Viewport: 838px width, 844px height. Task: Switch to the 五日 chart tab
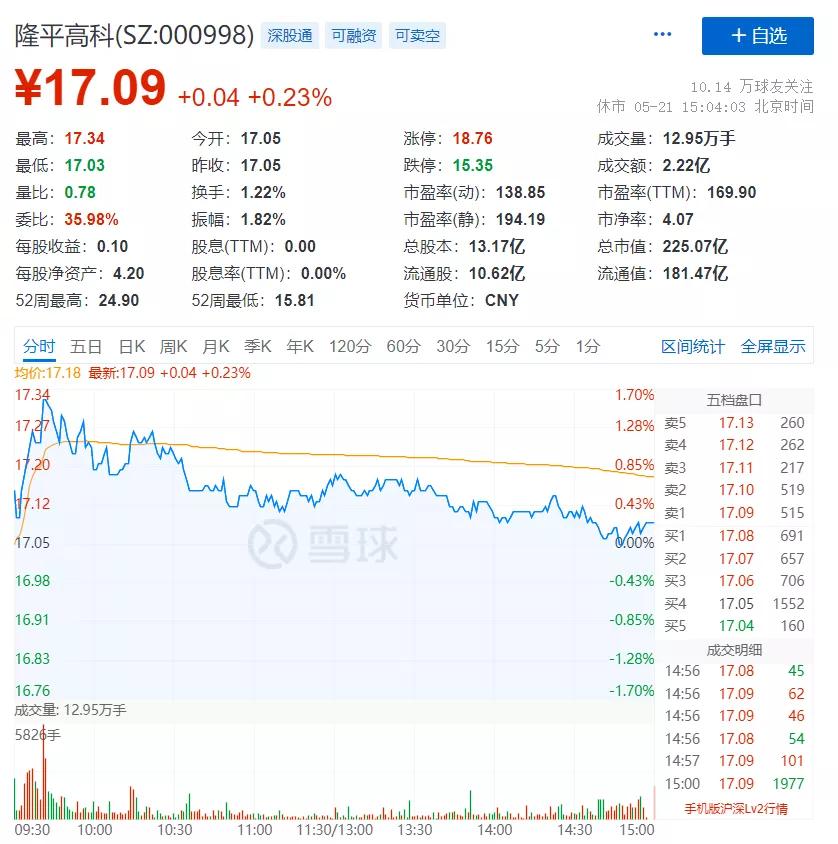86,347
